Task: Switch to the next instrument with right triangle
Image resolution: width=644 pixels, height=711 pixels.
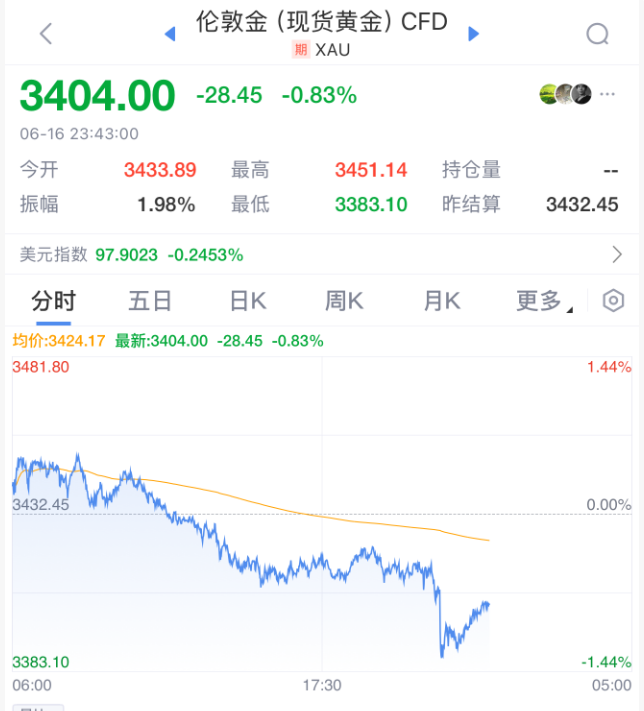Action: point(474,34)
